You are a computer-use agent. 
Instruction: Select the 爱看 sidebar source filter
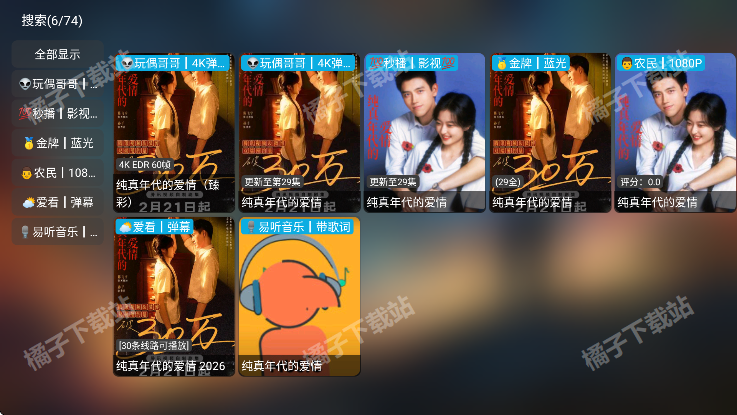57,202
